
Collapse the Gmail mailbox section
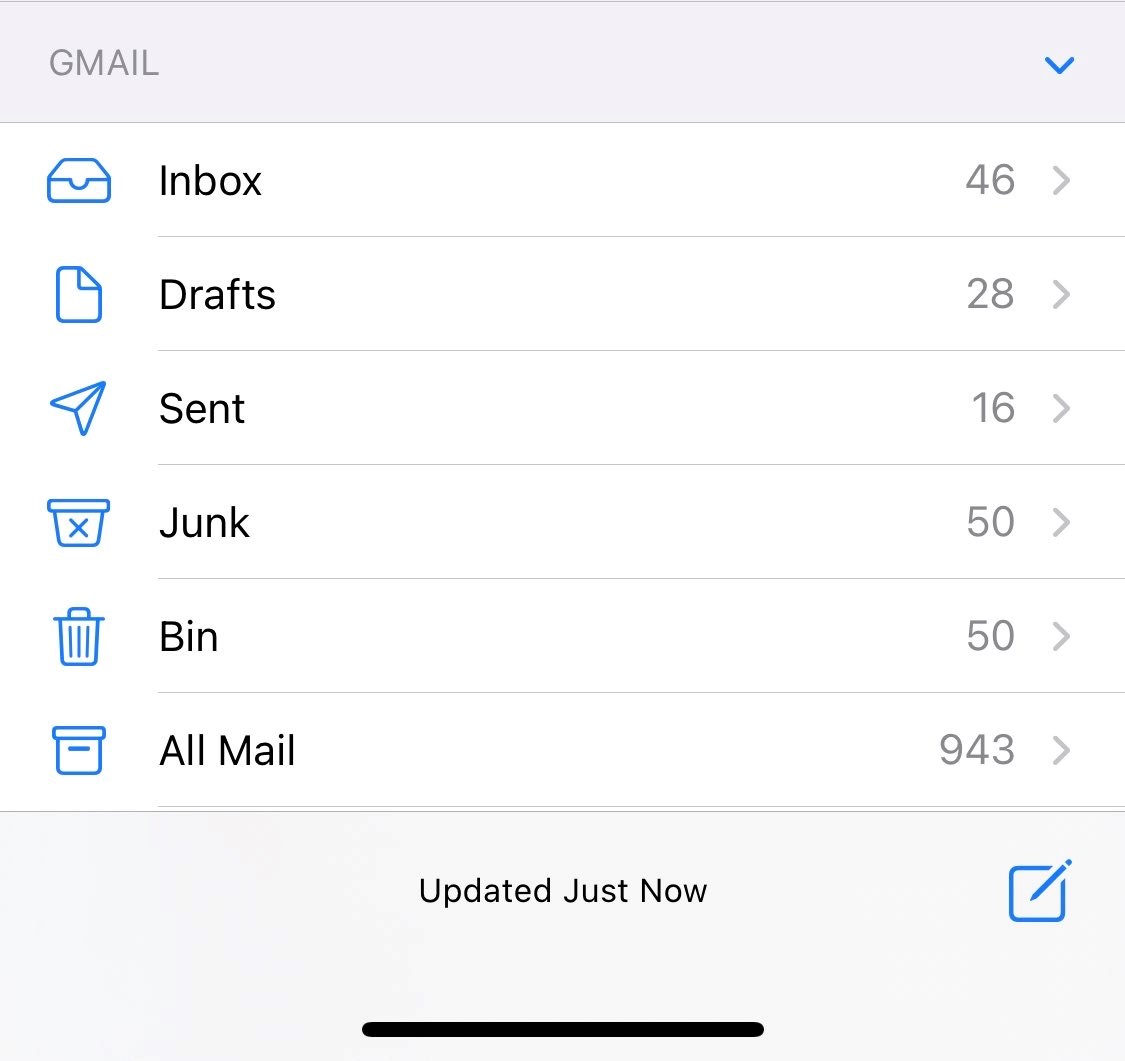[x=1058, y=65]
